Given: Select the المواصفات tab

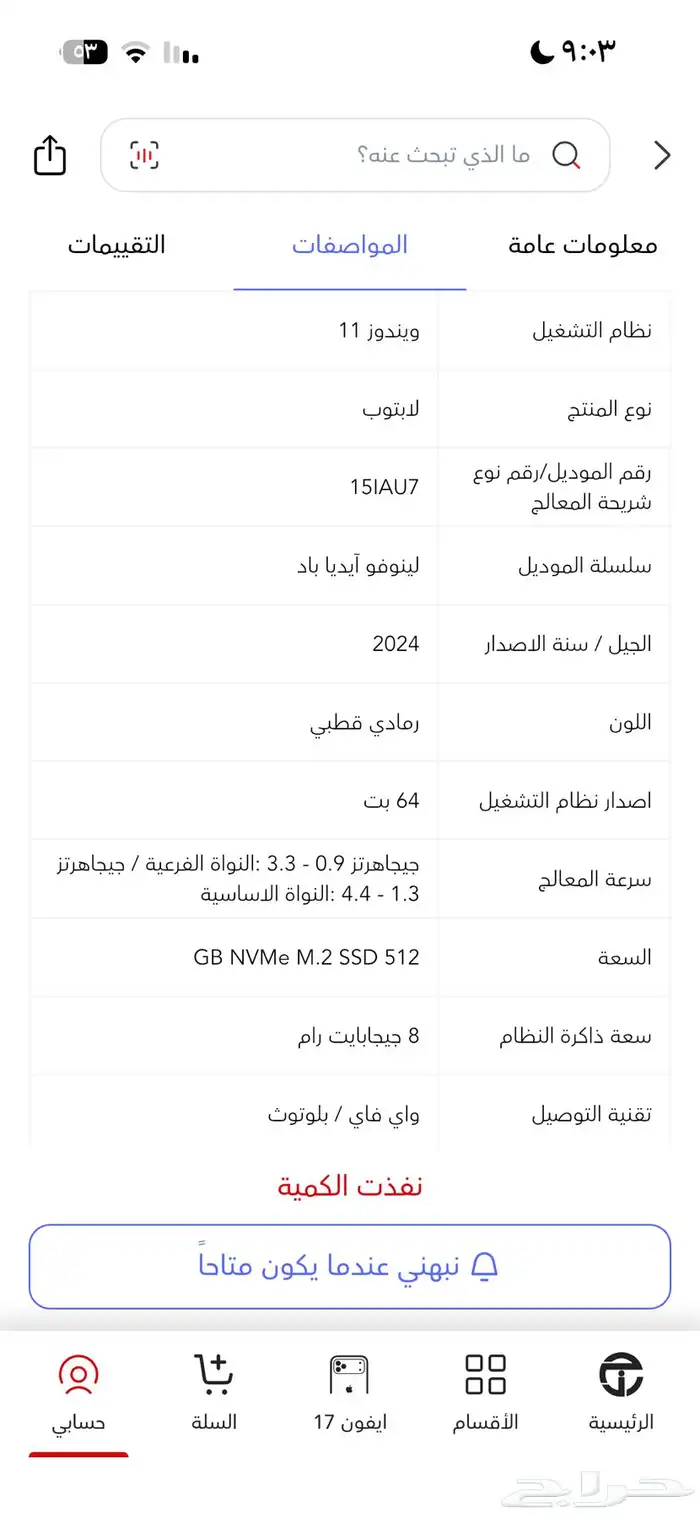Looking at the screenshot, I should point(350,245).
